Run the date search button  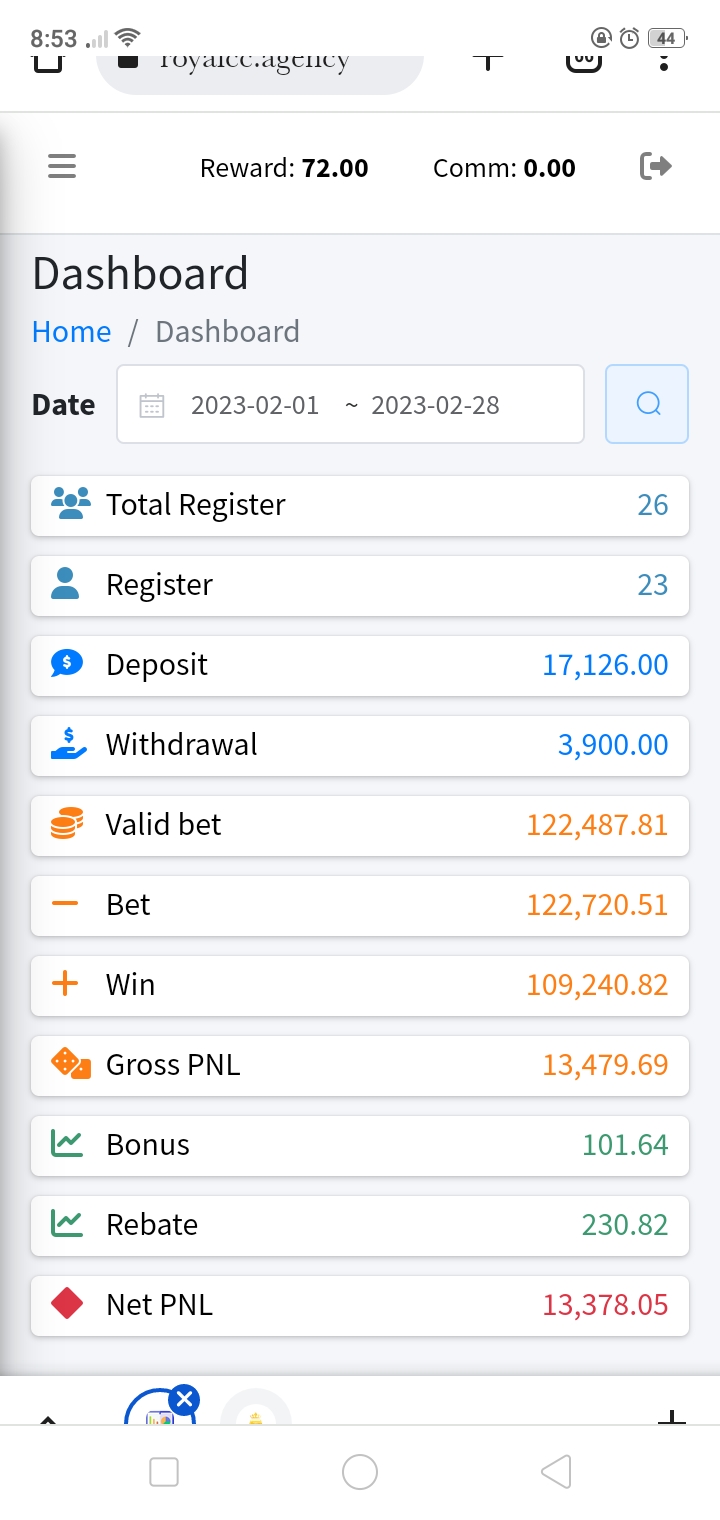coord(647,404)
